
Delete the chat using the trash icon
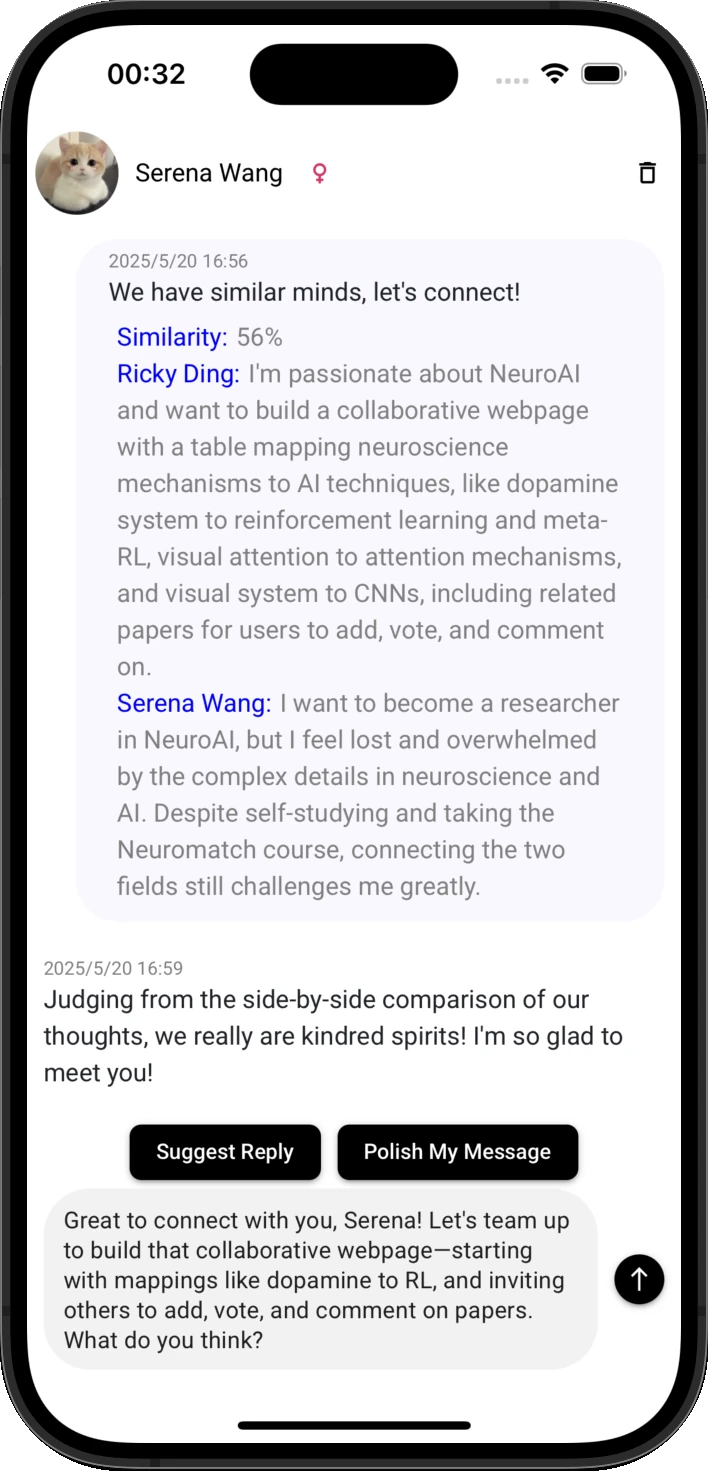pyautogui.click(x=647, y=173)
